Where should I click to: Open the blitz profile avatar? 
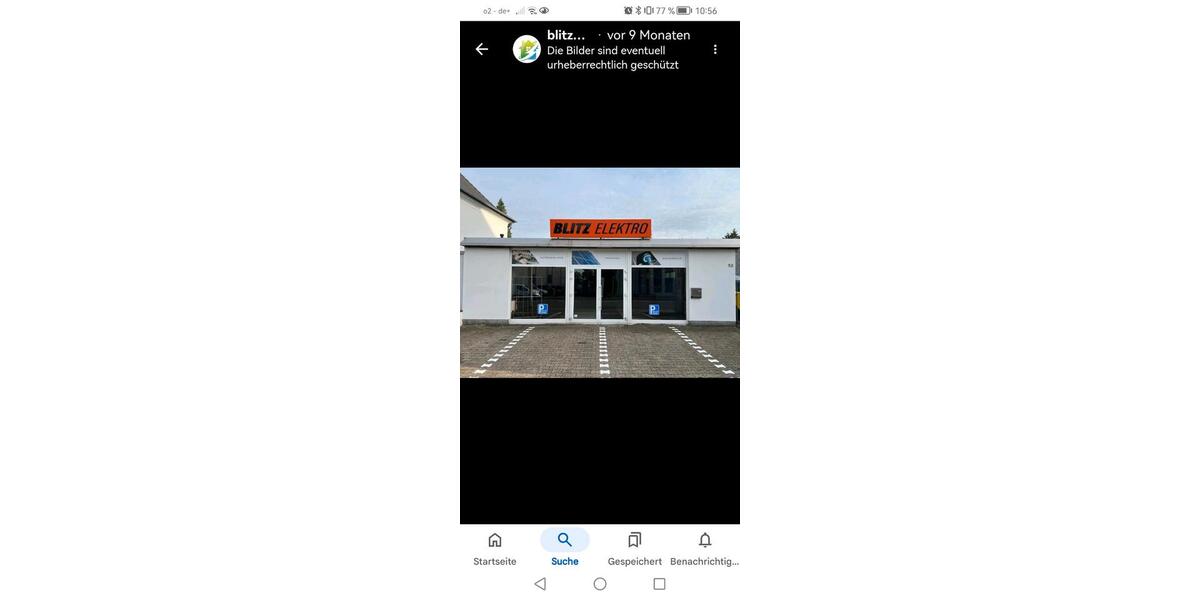click(x=527, y=49)
